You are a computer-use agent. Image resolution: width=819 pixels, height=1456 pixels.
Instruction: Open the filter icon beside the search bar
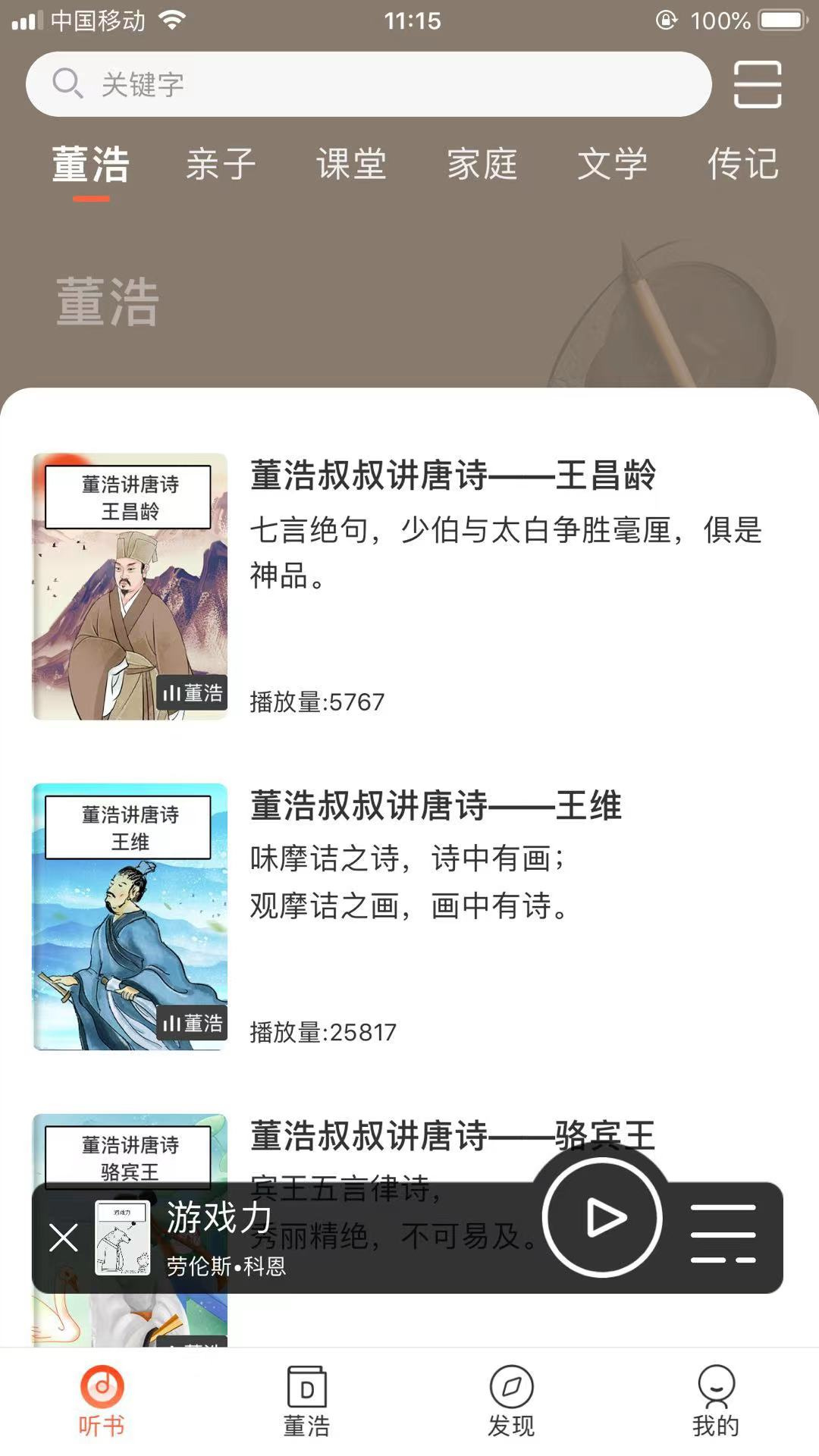point(758,84)
